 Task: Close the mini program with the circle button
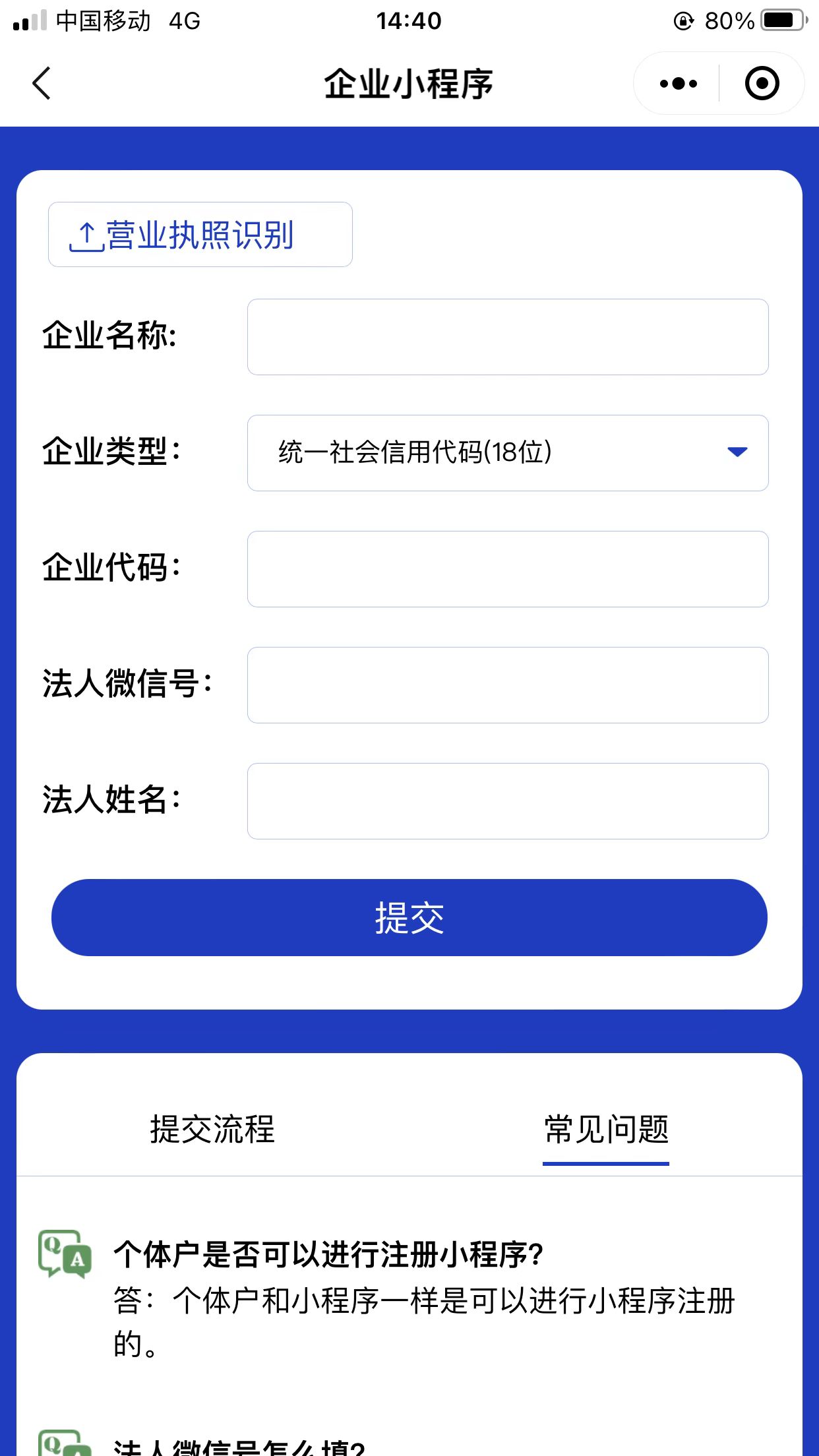click(x=762, y=84)
